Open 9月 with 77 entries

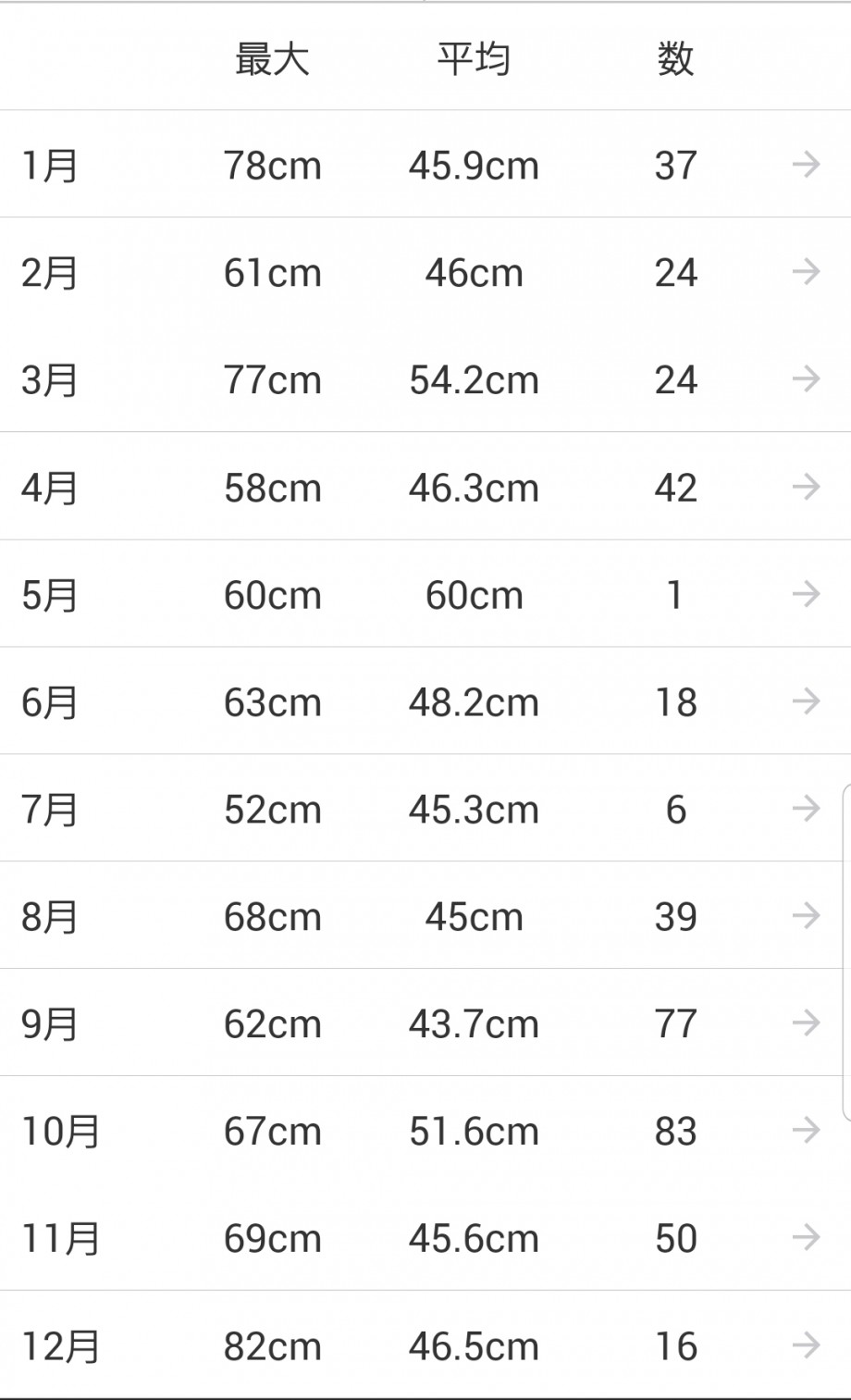pos(425,1023)
